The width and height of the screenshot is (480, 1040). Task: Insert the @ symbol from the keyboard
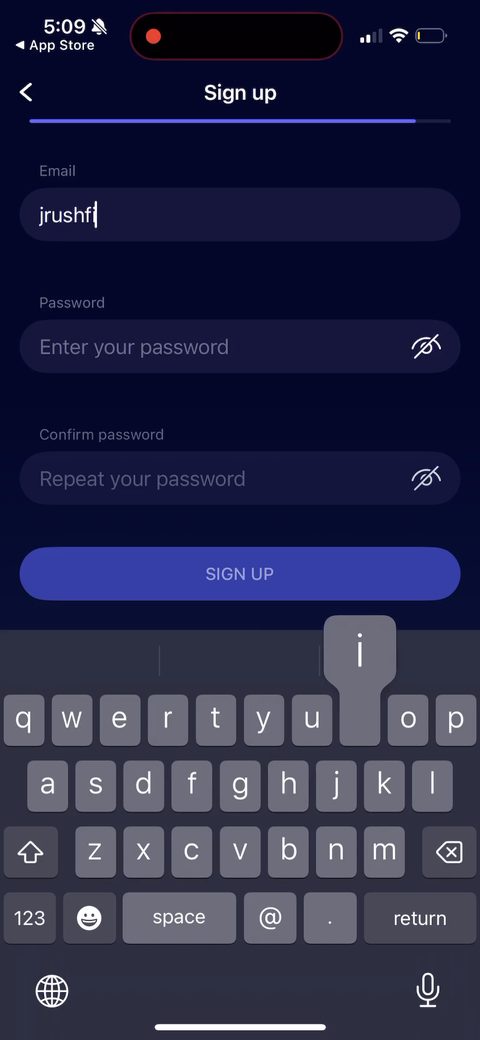pos(270,918)
